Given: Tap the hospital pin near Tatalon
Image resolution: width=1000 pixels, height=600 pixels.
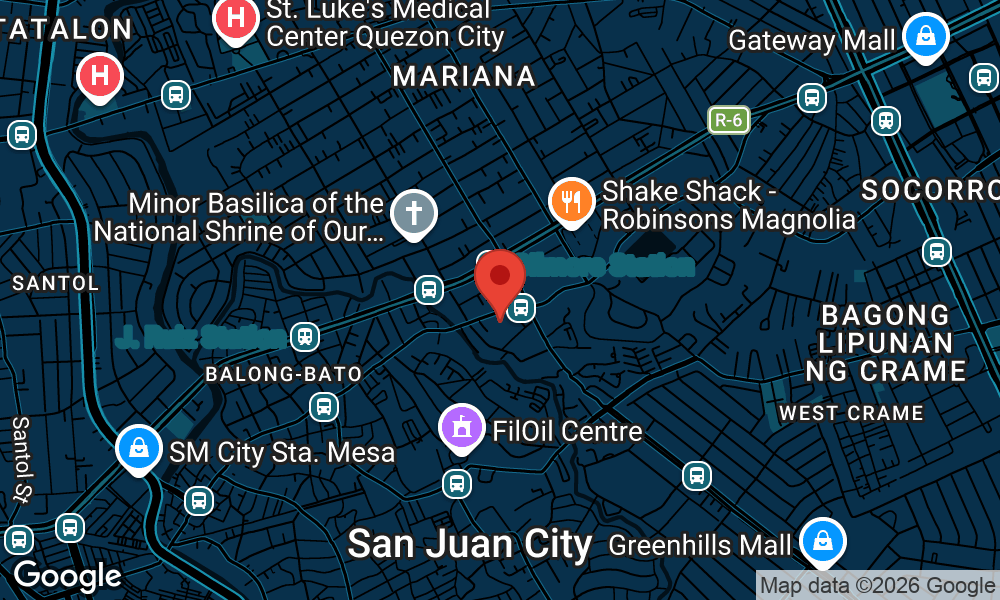Looking at the screenshot, I should click(100, 78).
